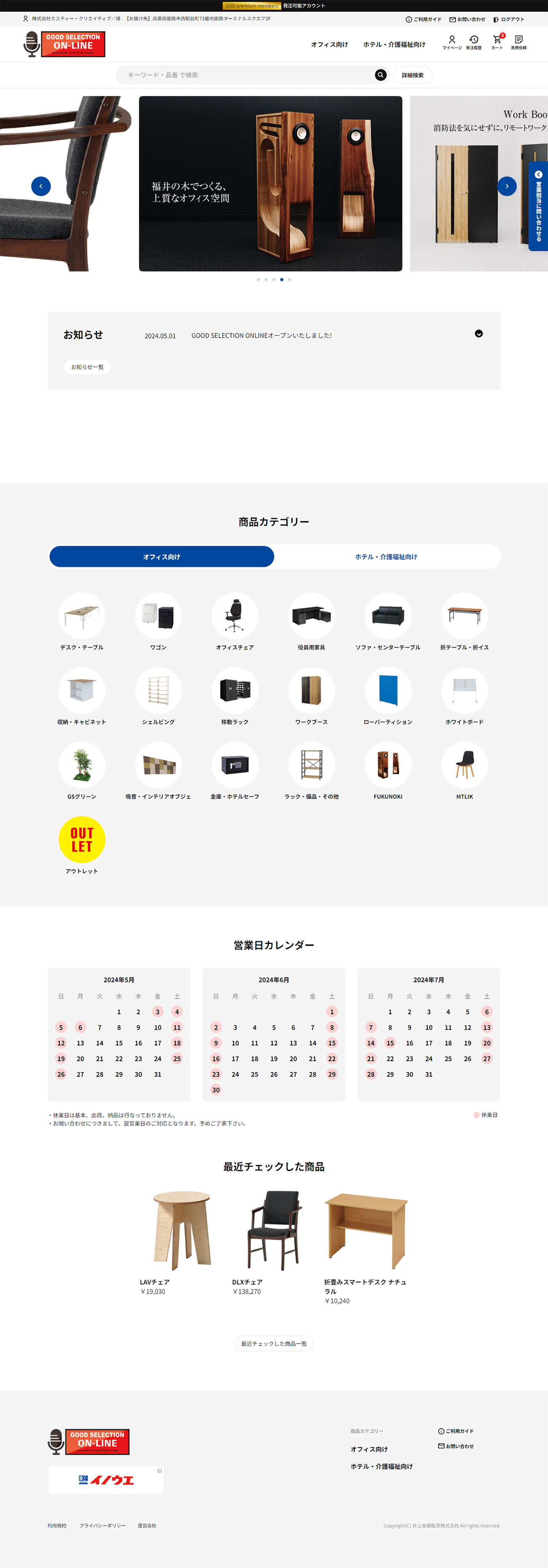Show previous carousel slide
The width and height of the screenshot is (548, 1568).
41,186
